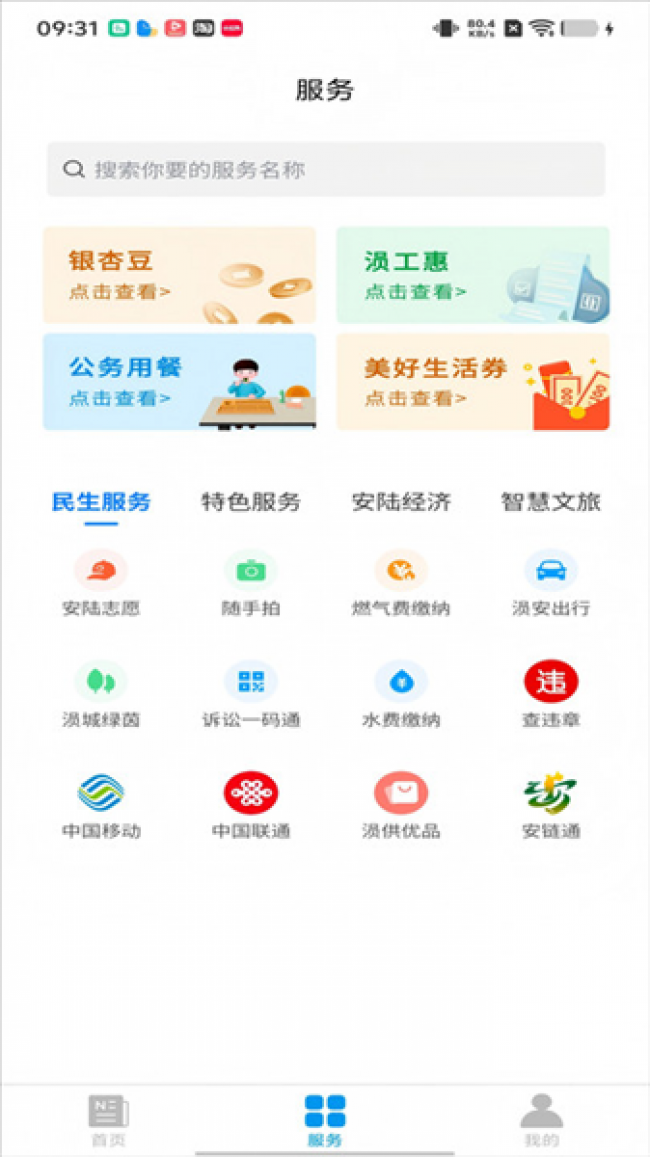Open the 美好生活券 card
650x1157 pixels.
473,381
